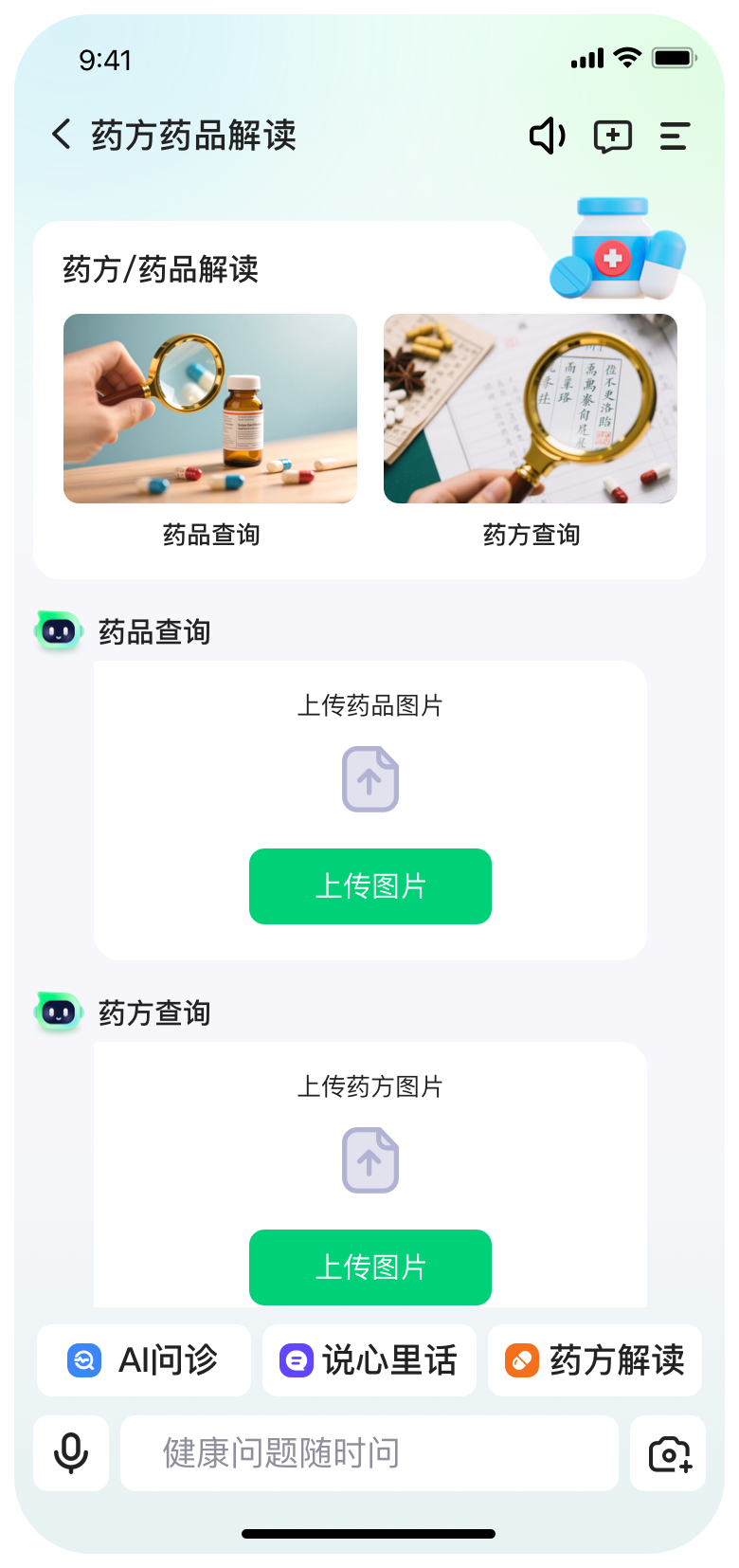The height and width of the screenshot is (1568, 739).
Task: Open the 药品查询 picture card
Action: click(210, 409)
